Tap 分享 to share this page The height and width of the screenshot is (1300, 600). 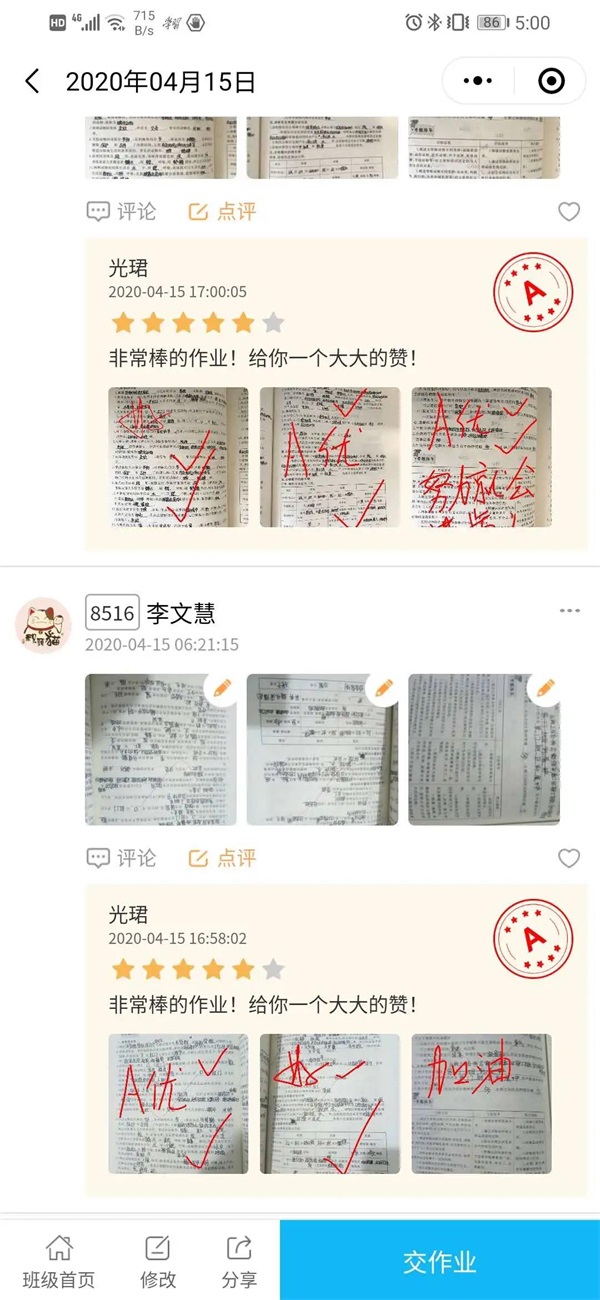[240, 1261]
